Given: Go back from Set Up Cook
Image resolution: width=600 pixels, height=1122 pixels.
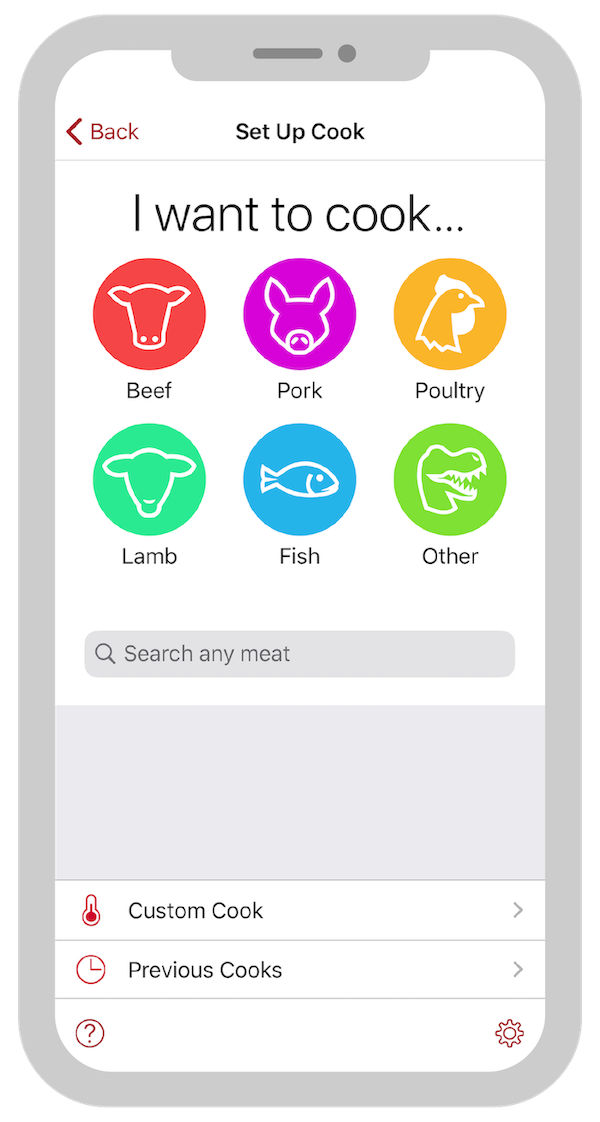Looking at the screenshot, I should [102, 132].
